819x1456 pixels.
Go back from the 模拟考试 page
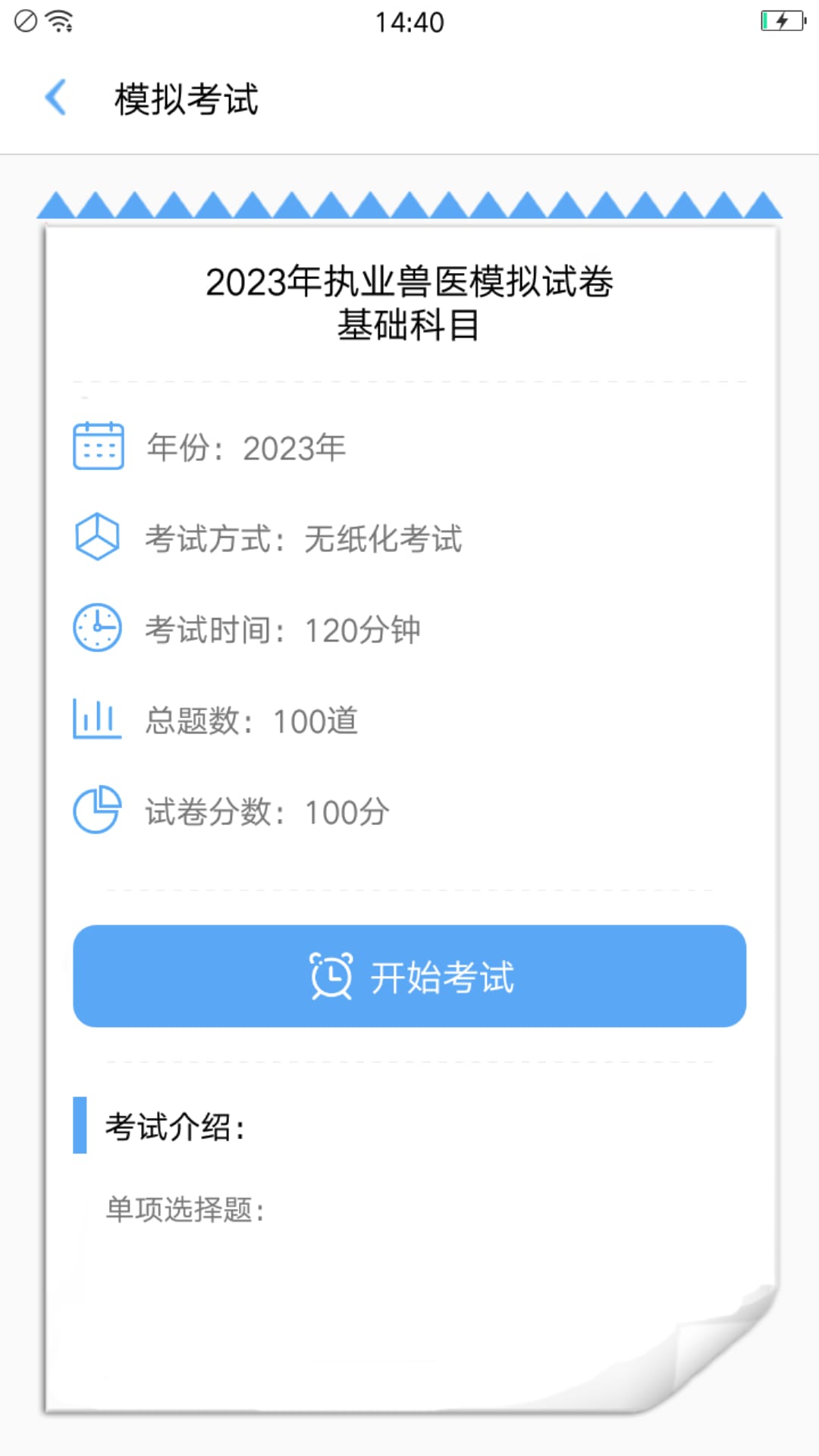[55, 98]
